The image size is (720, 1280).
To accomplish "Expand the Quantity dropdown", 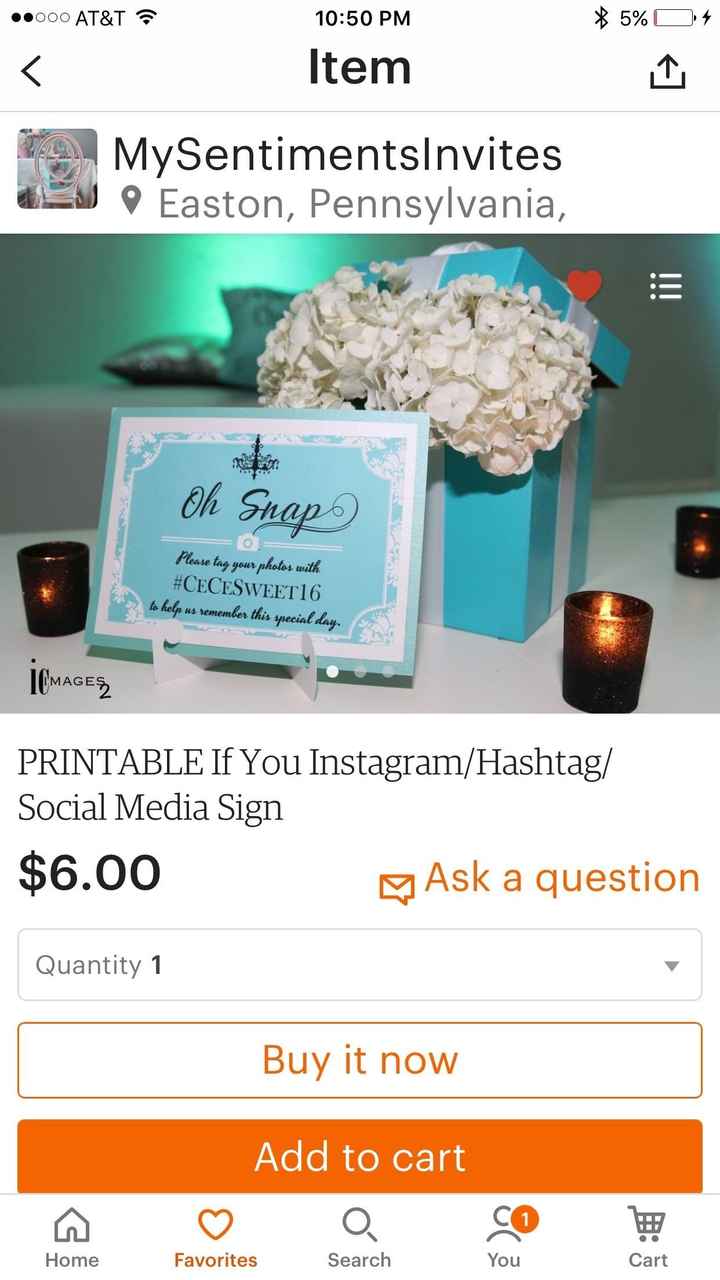I will click(360, 965).
